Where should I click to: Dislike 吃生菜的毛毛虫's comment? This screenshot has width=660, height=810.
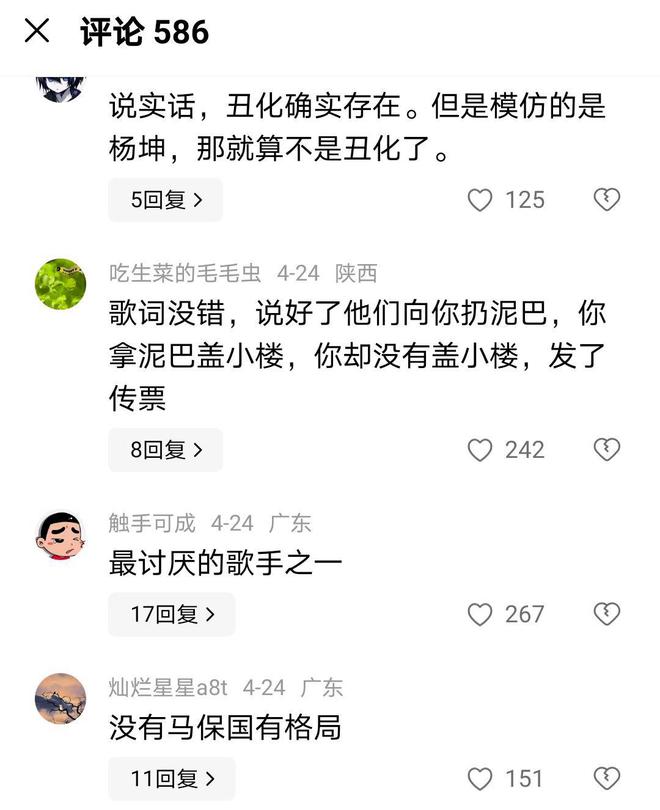pyautogui.click(x=607, y=450)
